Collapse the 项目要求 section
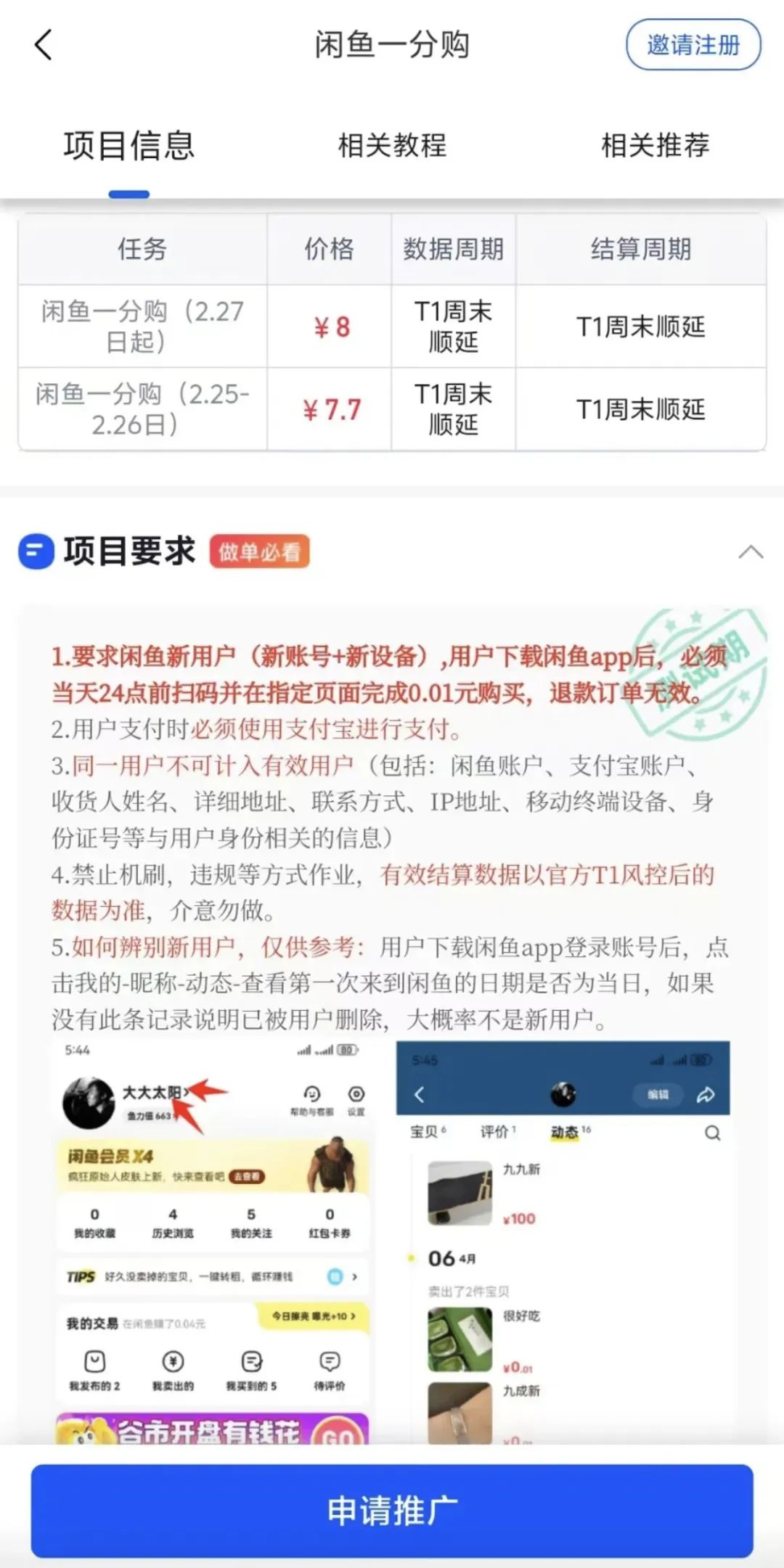Image resolution: width=784 pixels, height=1568 pixels. tap(751, 552)
